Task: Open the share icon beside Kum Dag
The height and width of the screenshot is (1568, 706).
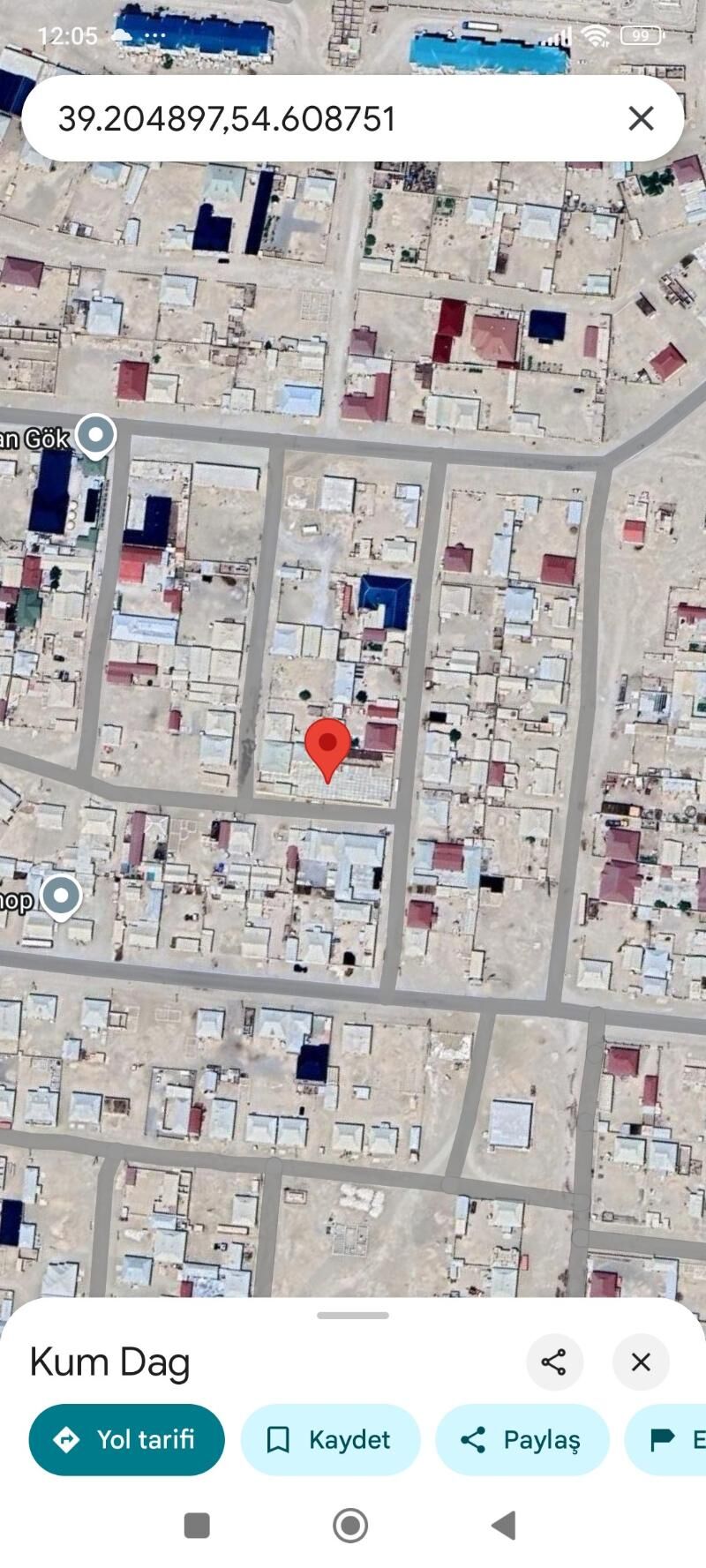Action: click(x=554, y=1362)
